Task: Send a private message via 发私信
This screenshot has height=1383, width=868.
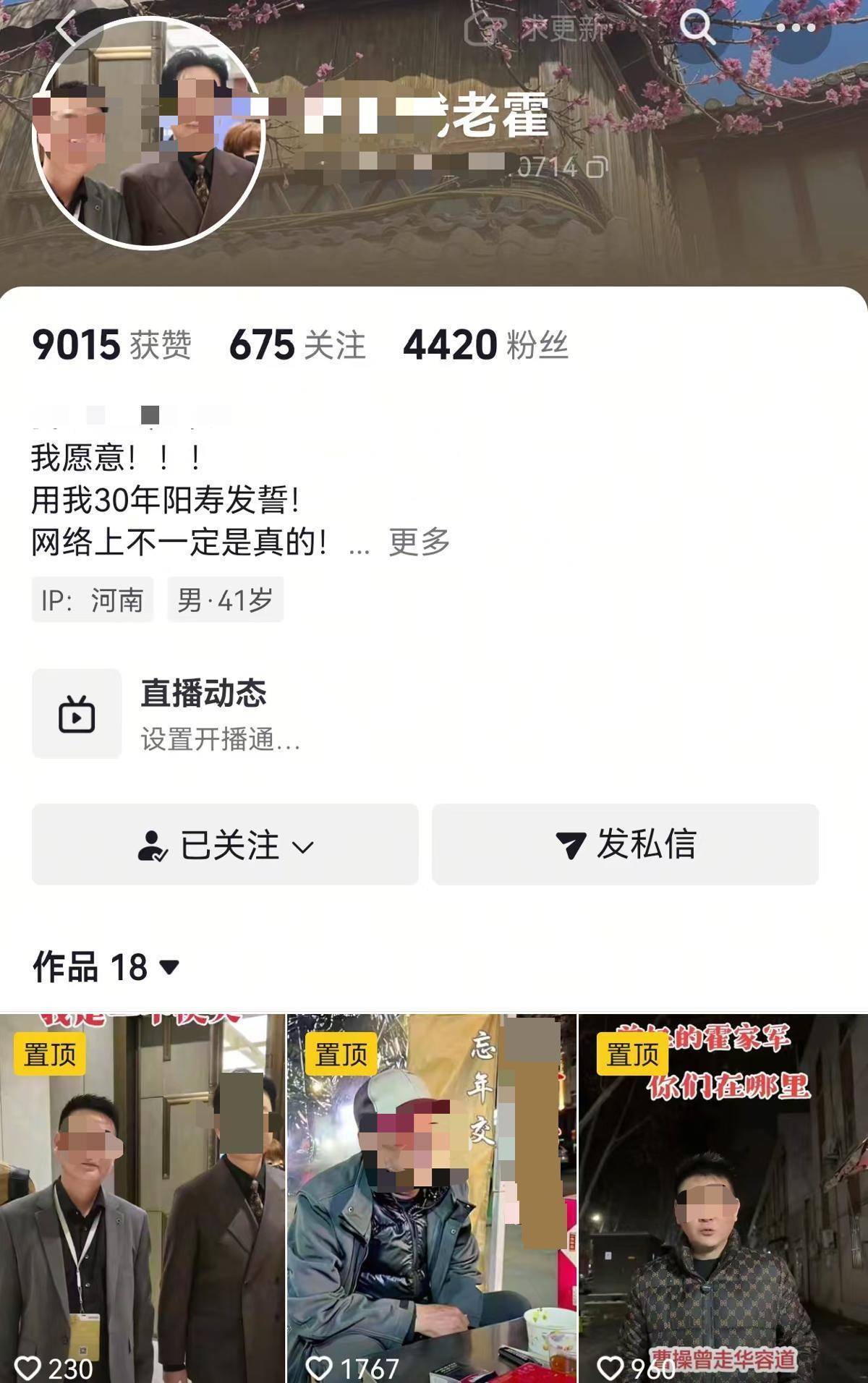Action: [625, 844]
